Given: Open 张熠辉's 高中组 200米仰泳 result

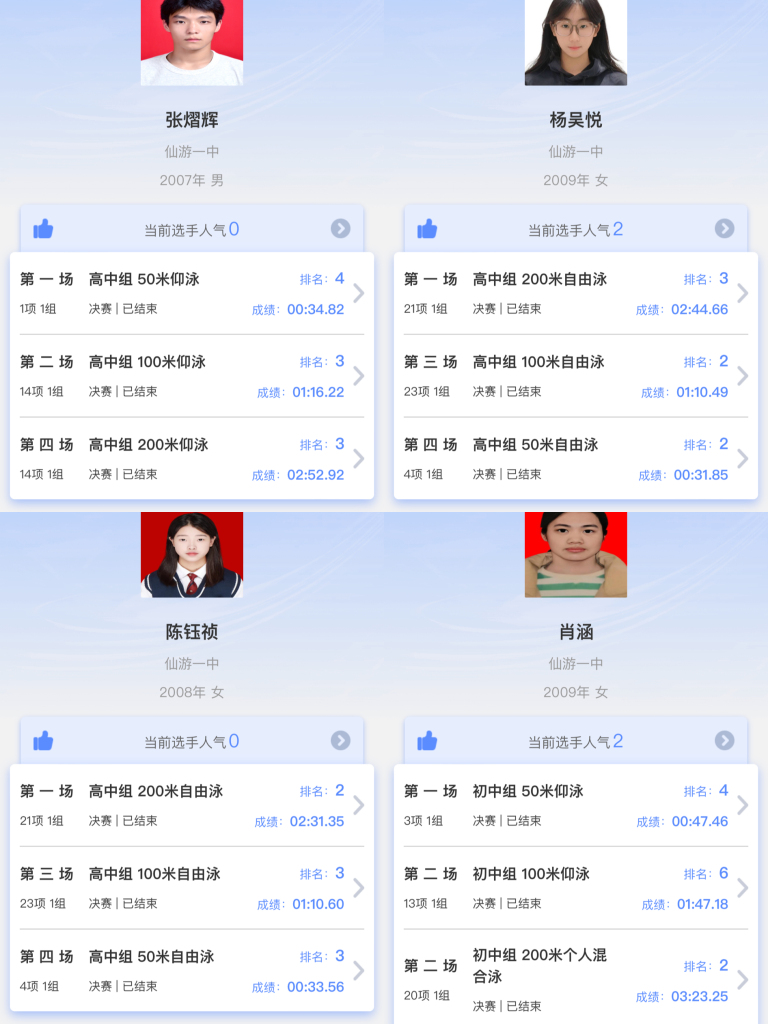Looking at the screenshot, I should [192, 458].
